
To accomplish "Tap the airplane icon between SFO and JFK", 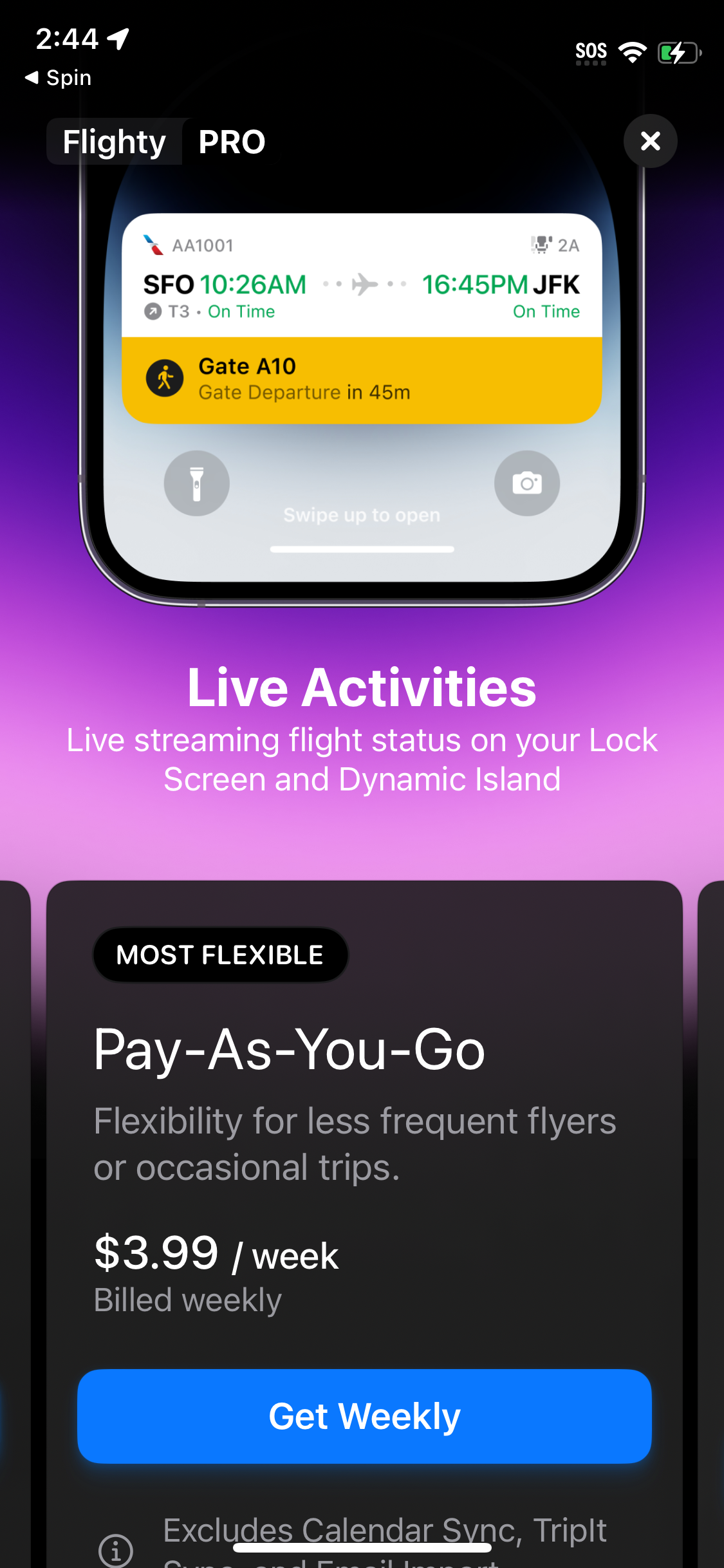I will (364, 284).
